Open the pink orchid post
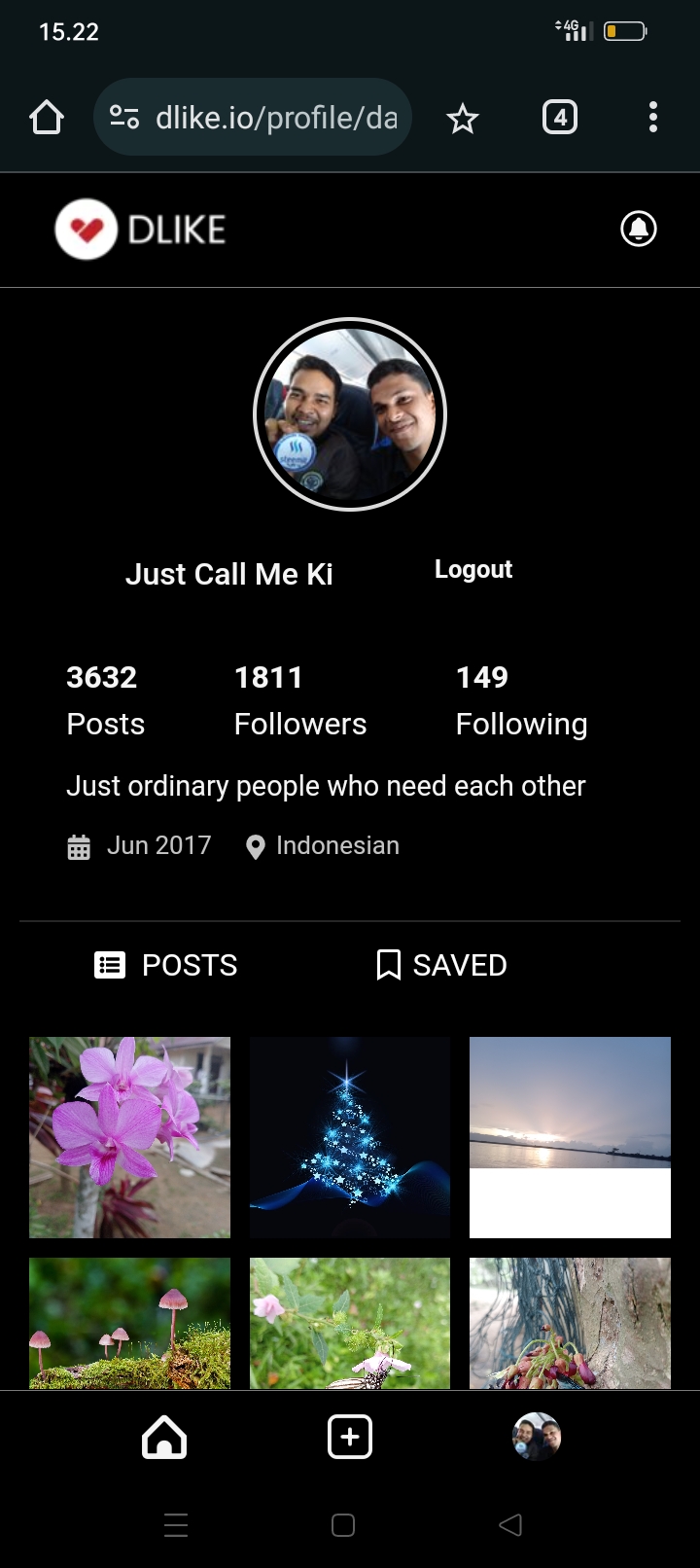This screenshot has height=1568, width=700. pos(129,1137)
